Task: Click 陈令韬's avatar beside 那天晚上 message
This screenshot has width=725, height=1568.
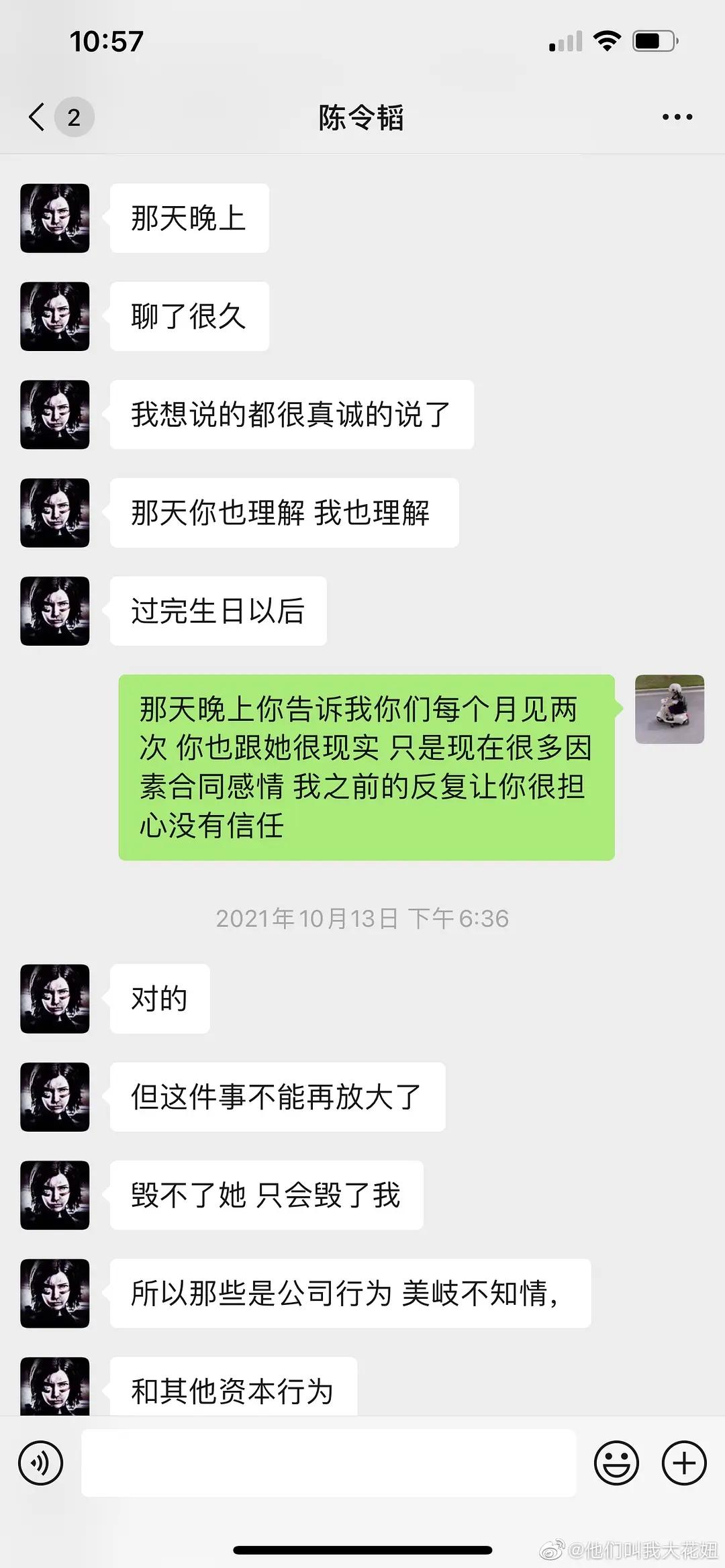Action: pos(54,217)
